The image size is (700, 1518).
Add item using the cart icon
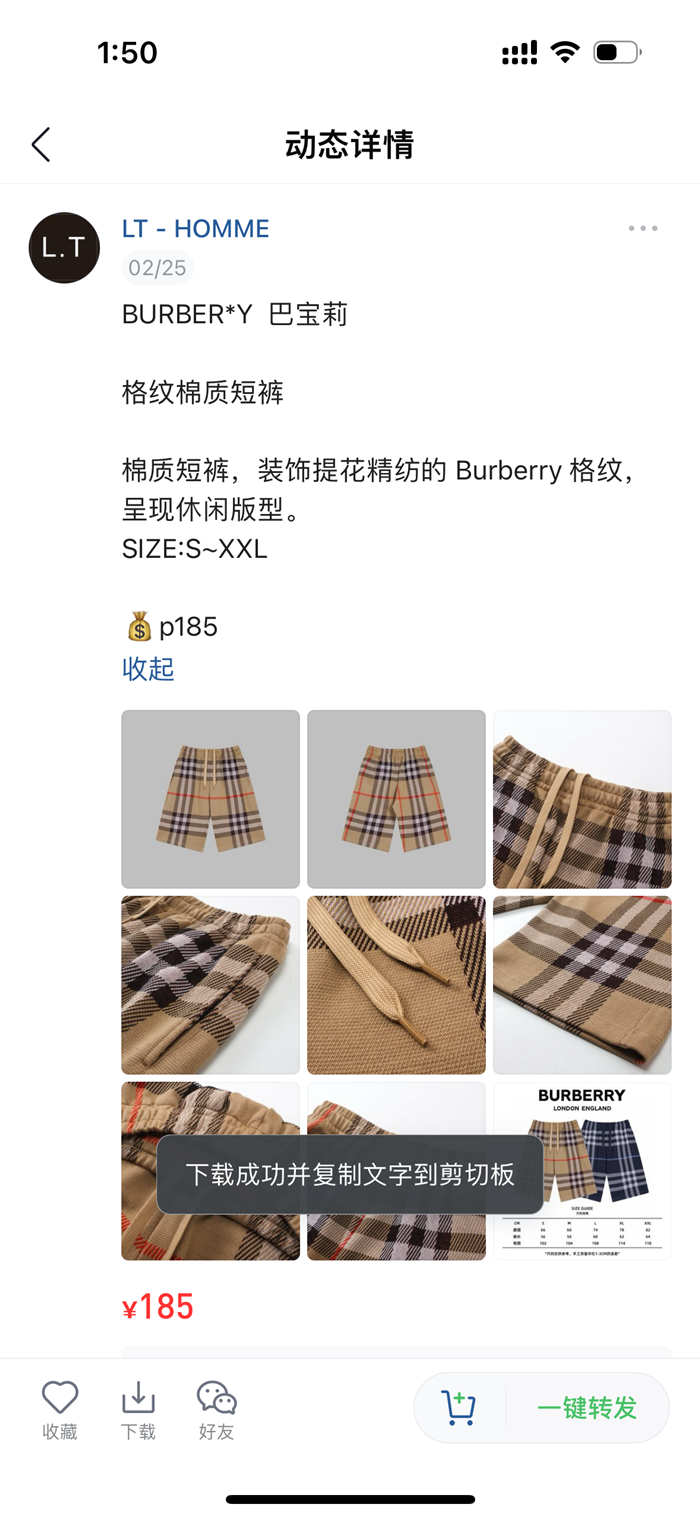coord(459,1407)
